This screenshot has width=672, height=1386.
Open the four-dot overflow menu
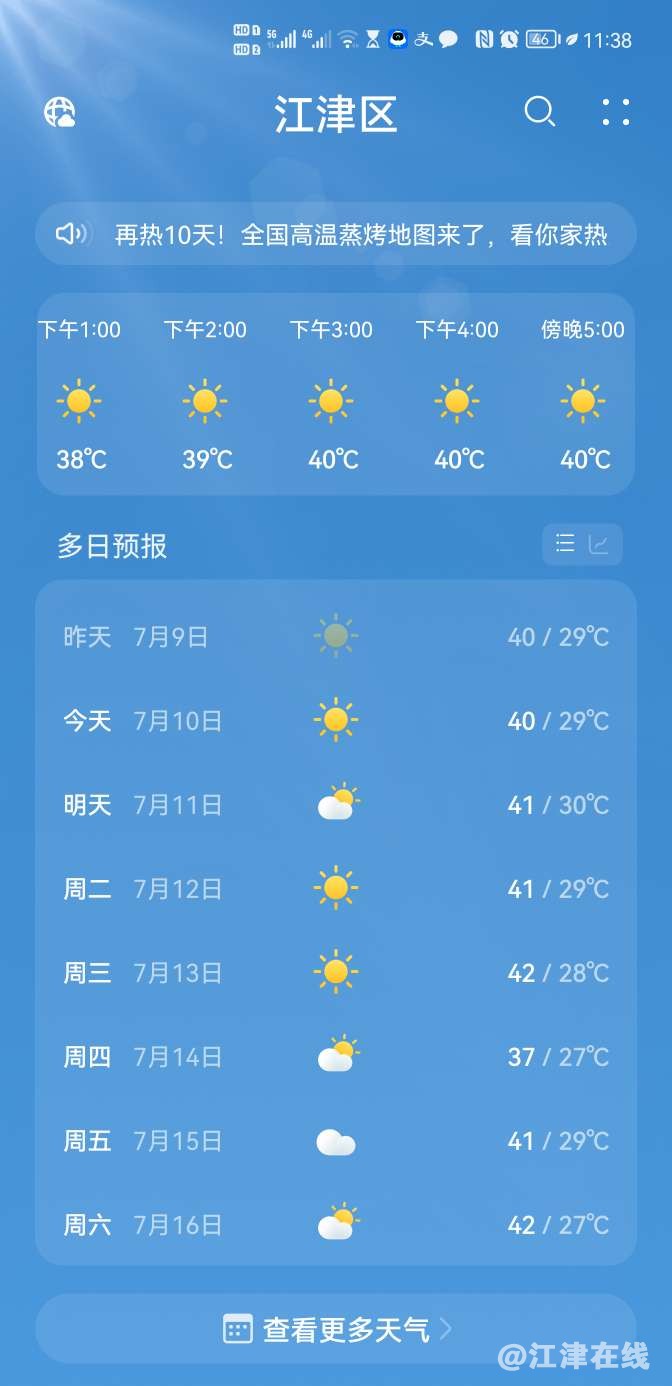pyautogui.click(x=616, y=112)
